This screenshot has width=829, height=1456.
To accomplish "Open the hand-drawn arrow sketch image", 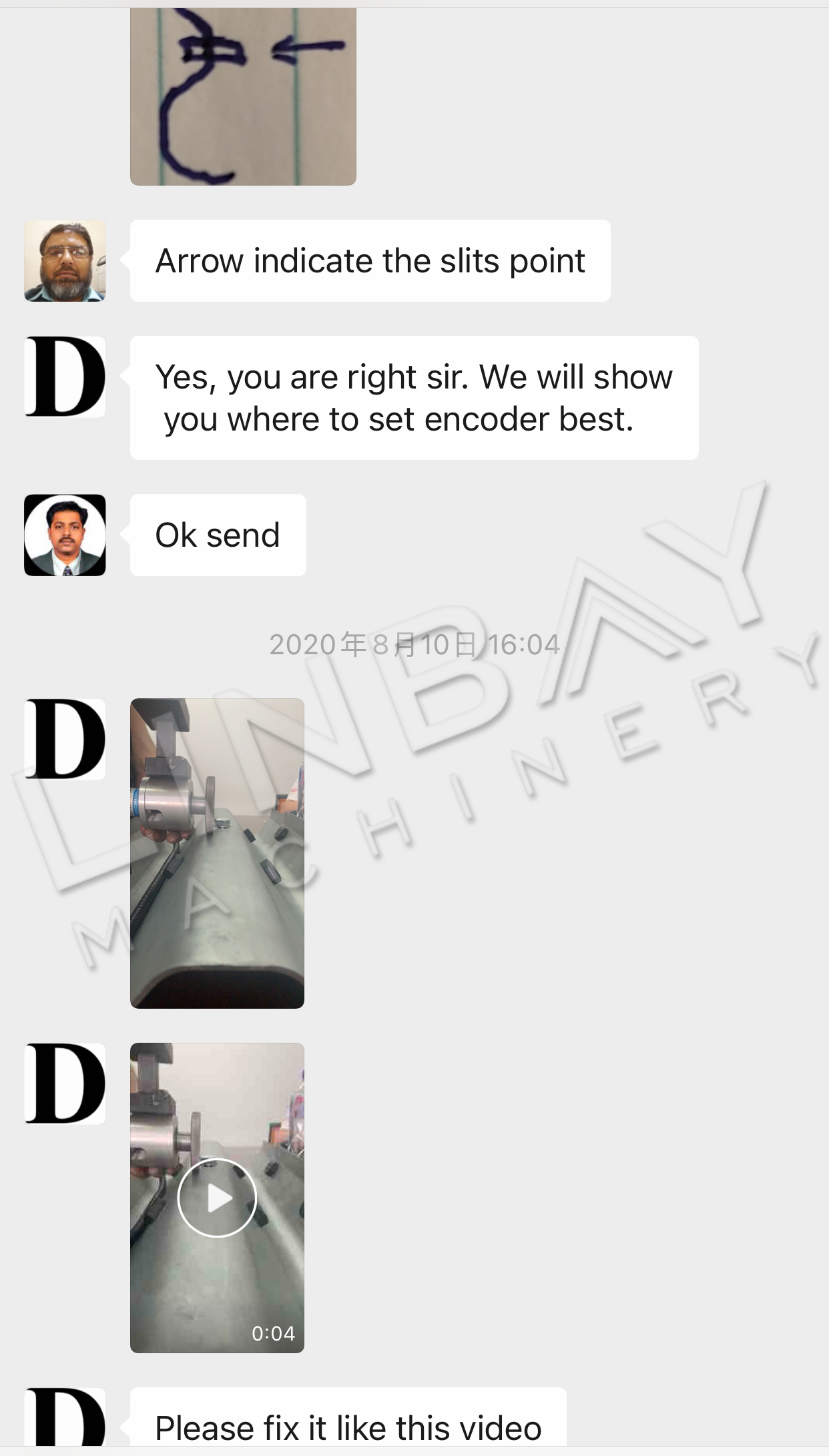I will pos(243,97).
